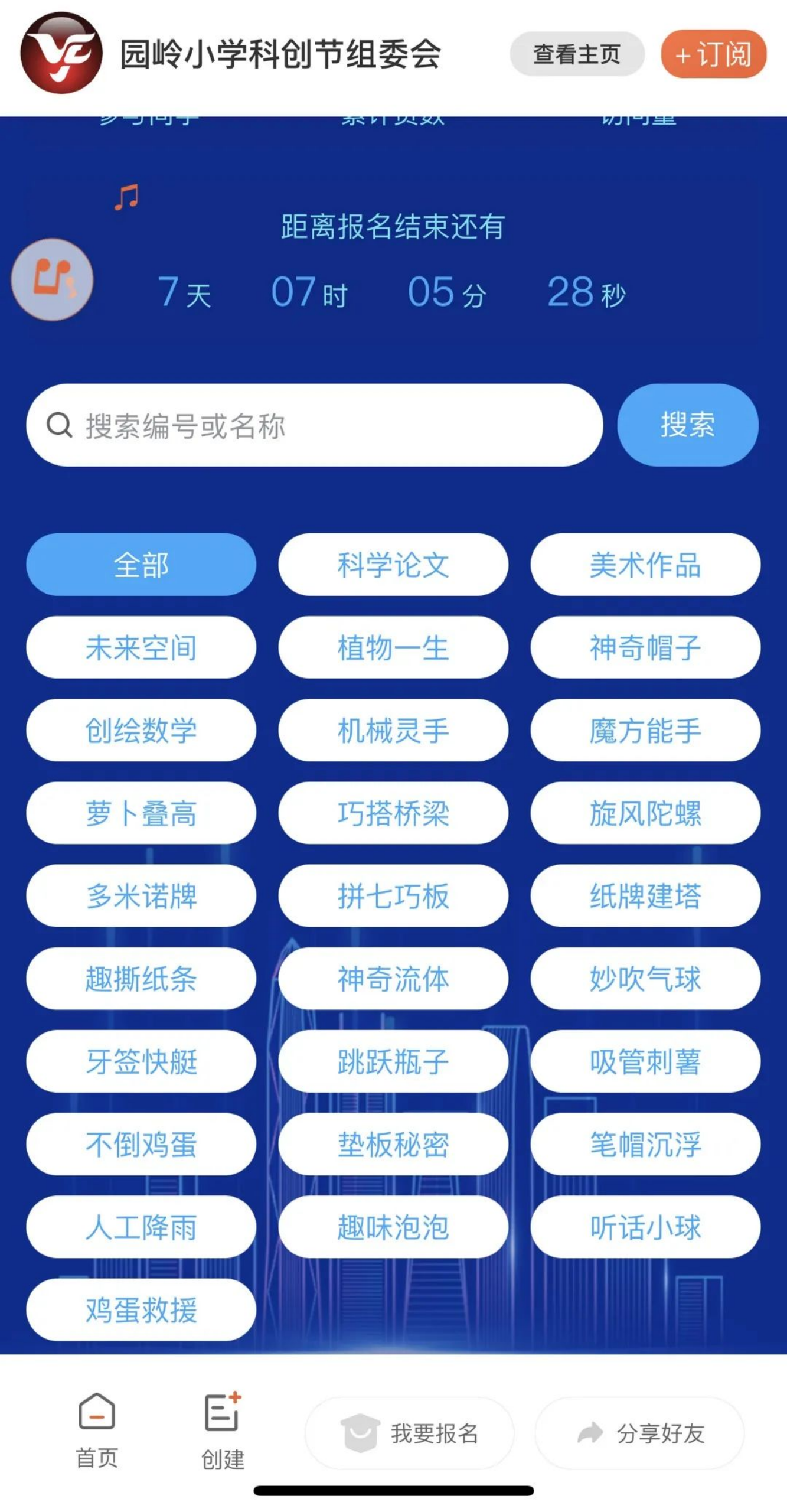Filter by 科学论文

click(393, 564)
